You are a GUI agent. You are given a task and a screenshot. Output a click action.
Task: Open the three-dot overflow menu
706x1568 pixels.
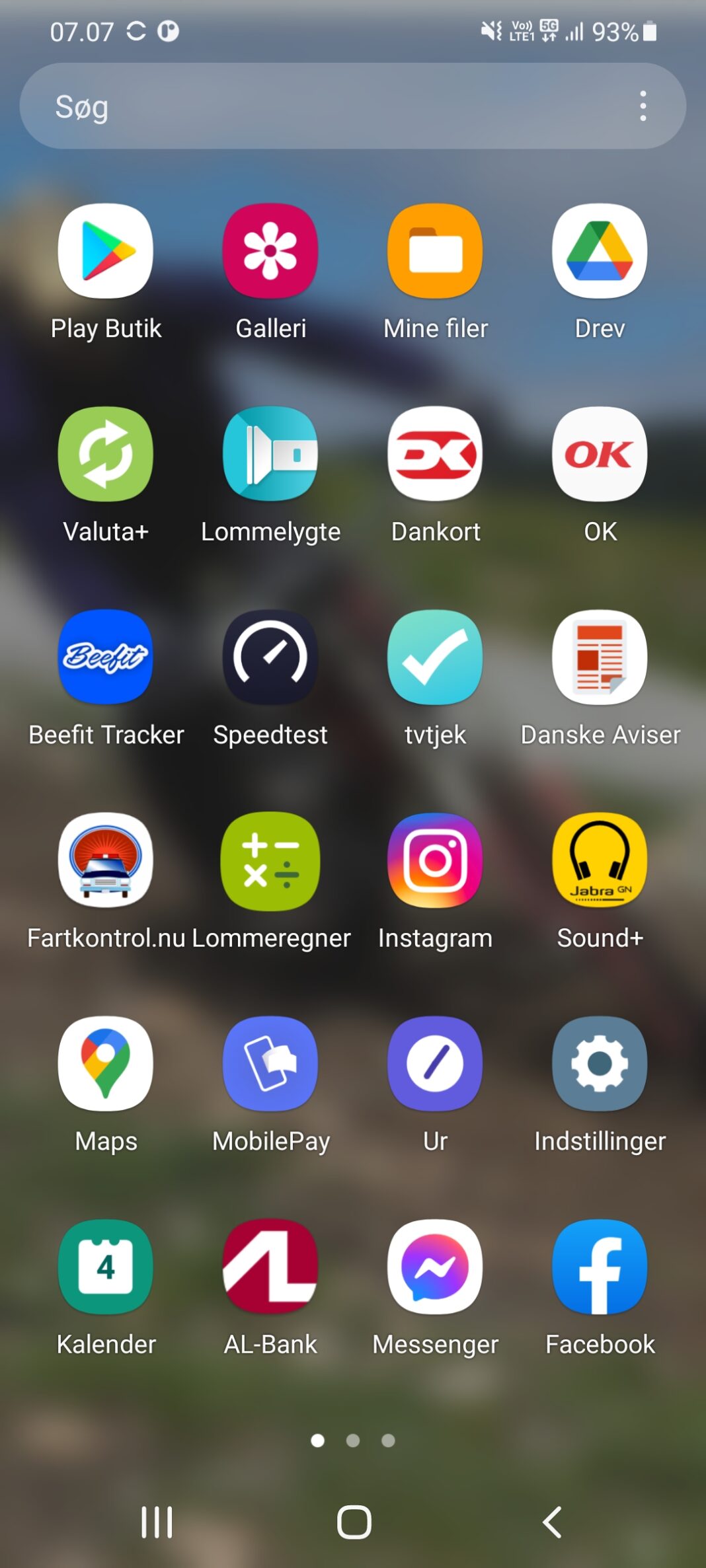coord(643,106)
